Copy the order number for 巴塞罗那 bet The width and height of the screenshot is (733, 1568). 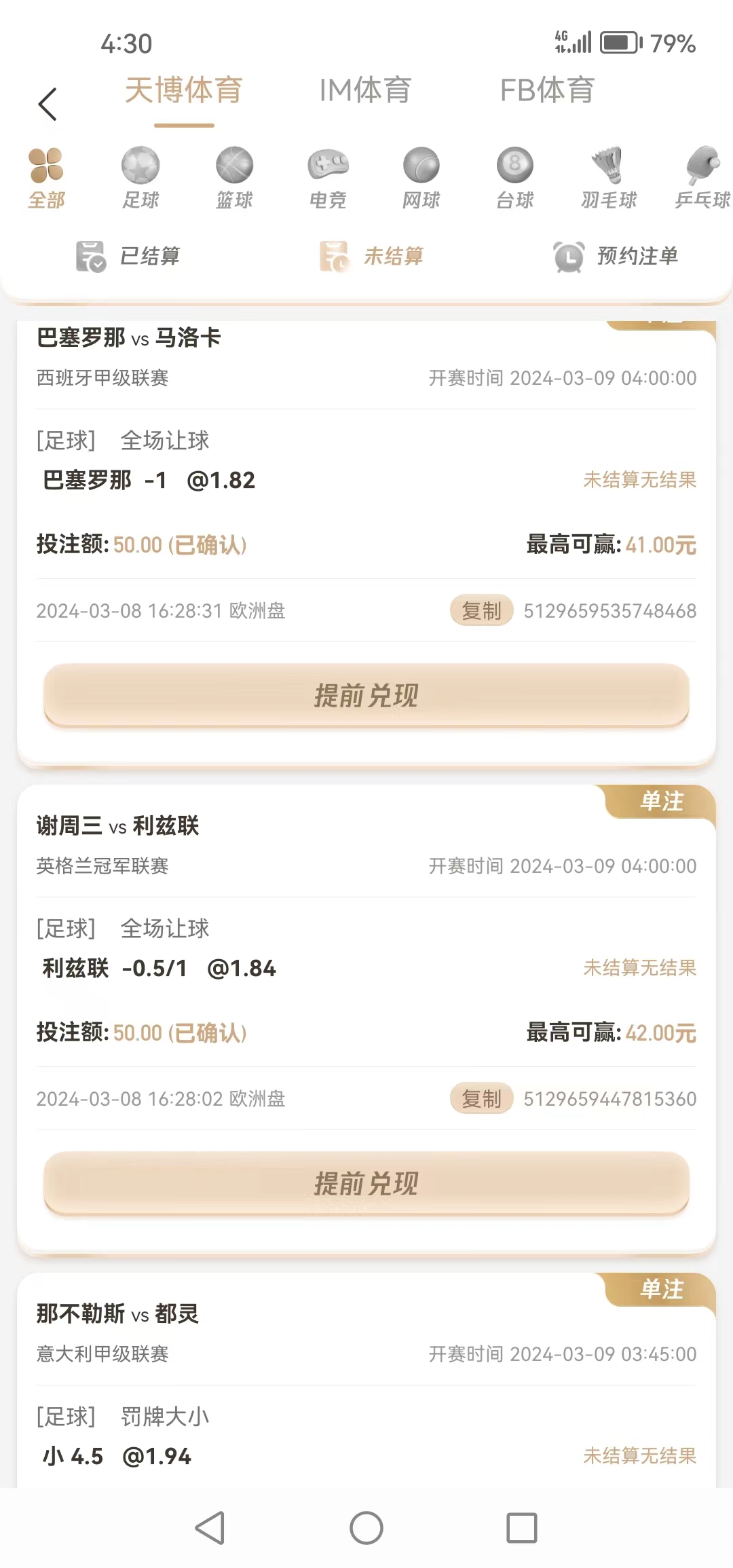481,611
